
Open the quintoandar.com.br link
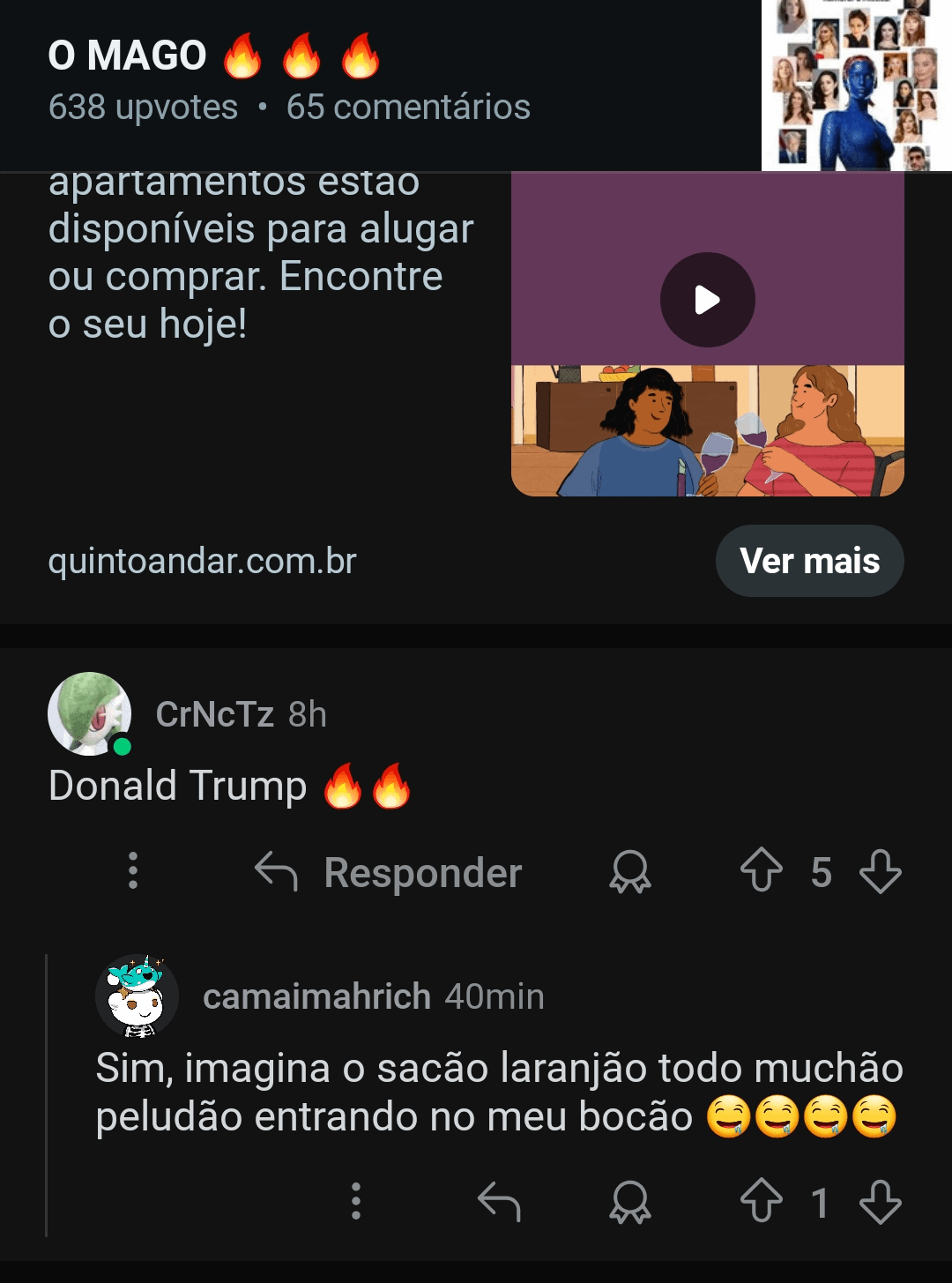tap(202, 561)
